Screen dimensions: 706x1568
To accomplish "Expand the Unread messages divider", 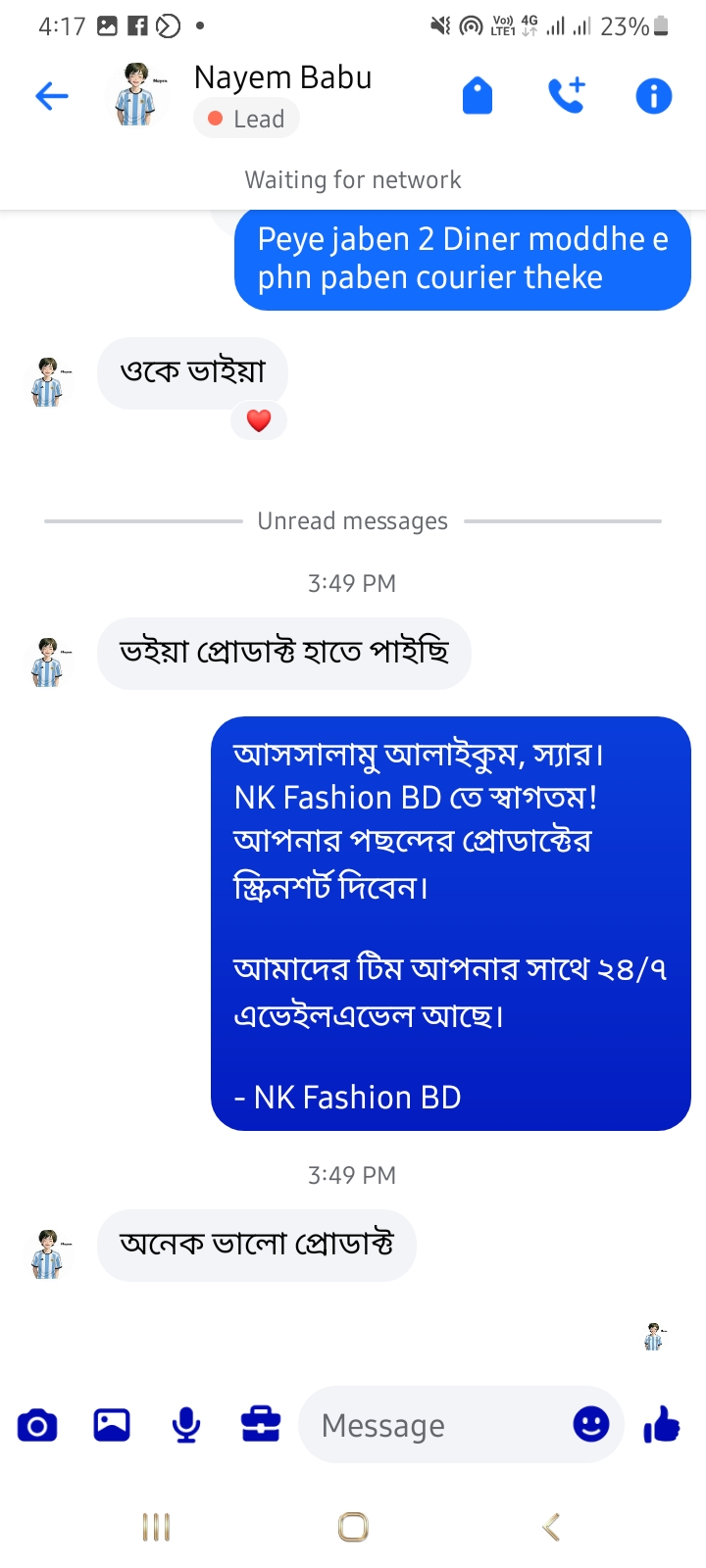I will 352,520.
